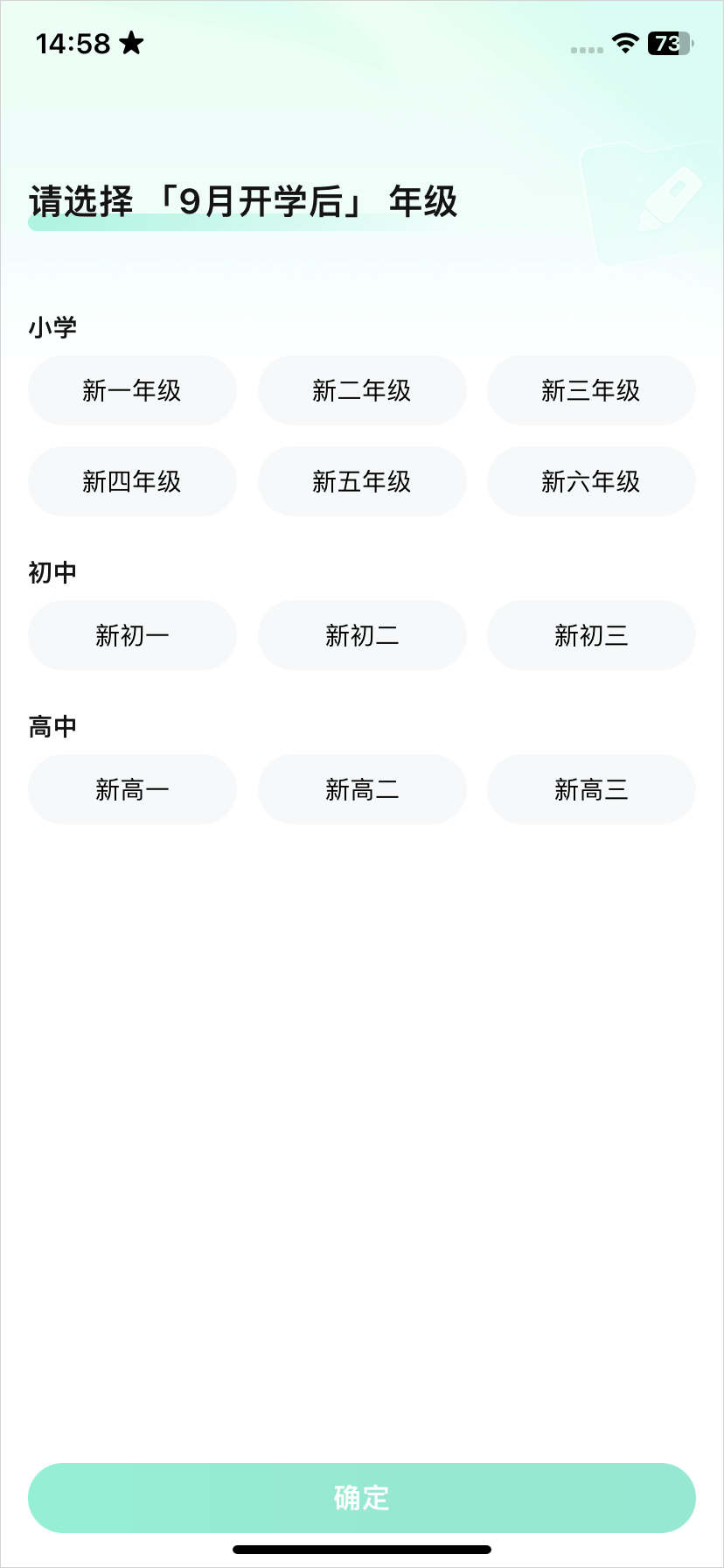Screen dimensions: 724x1568
Task: Select 新四年级 under 小学
Action: (132, 481)
